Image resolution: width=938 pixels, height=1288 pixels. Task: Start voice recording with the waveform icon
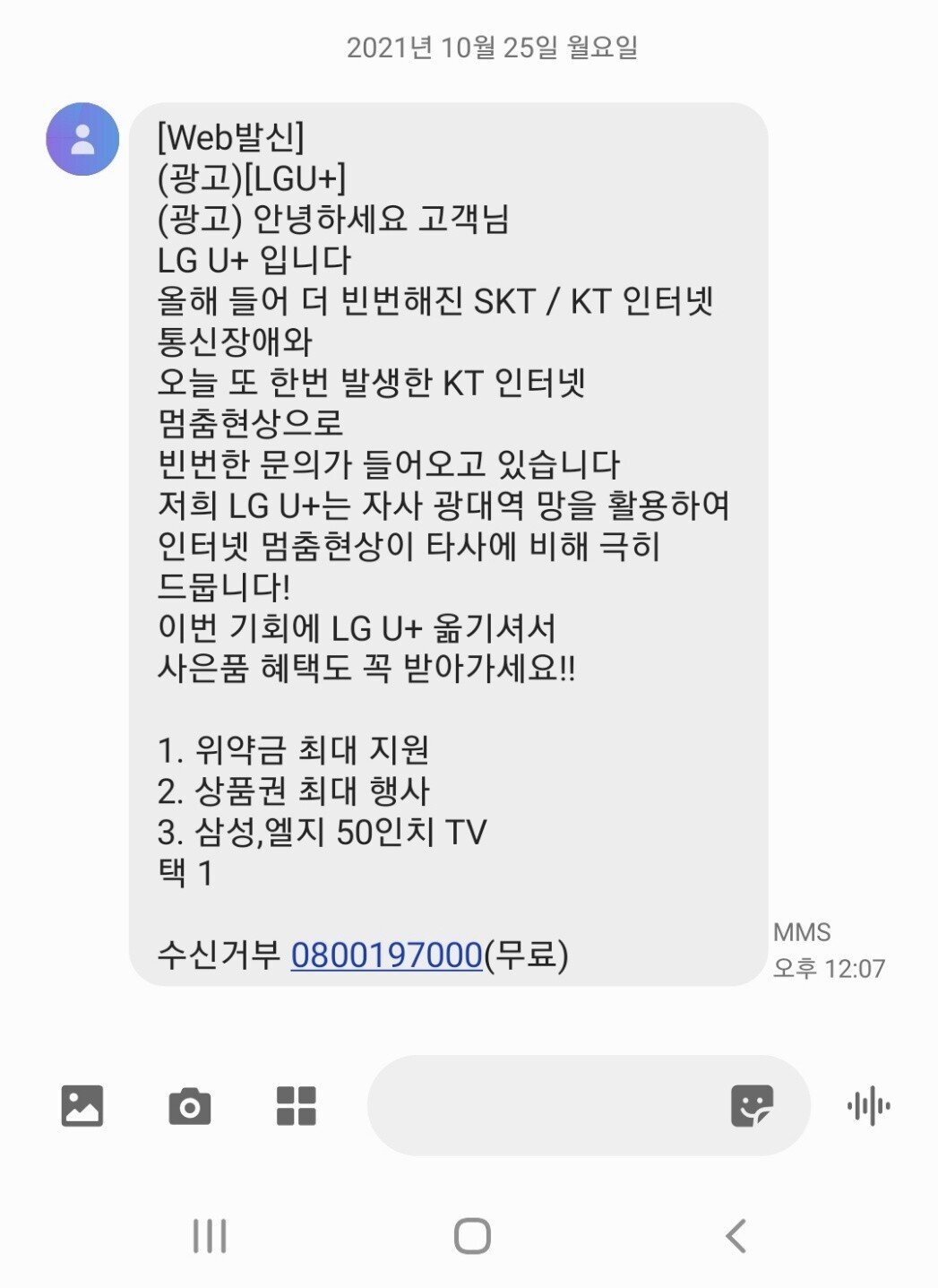click(868, 1106)
